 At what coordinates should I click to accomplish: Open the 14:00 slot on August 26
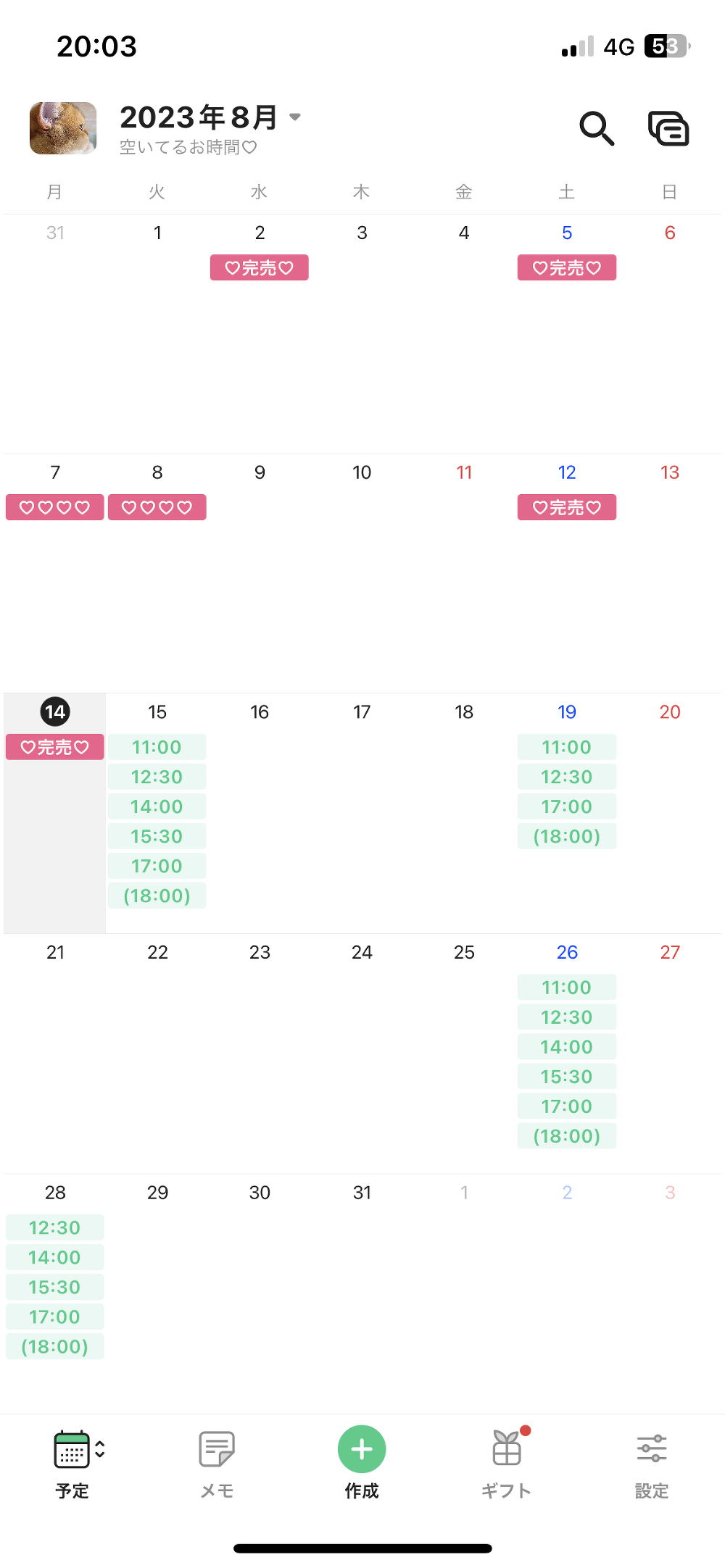tap(567, 1047)
